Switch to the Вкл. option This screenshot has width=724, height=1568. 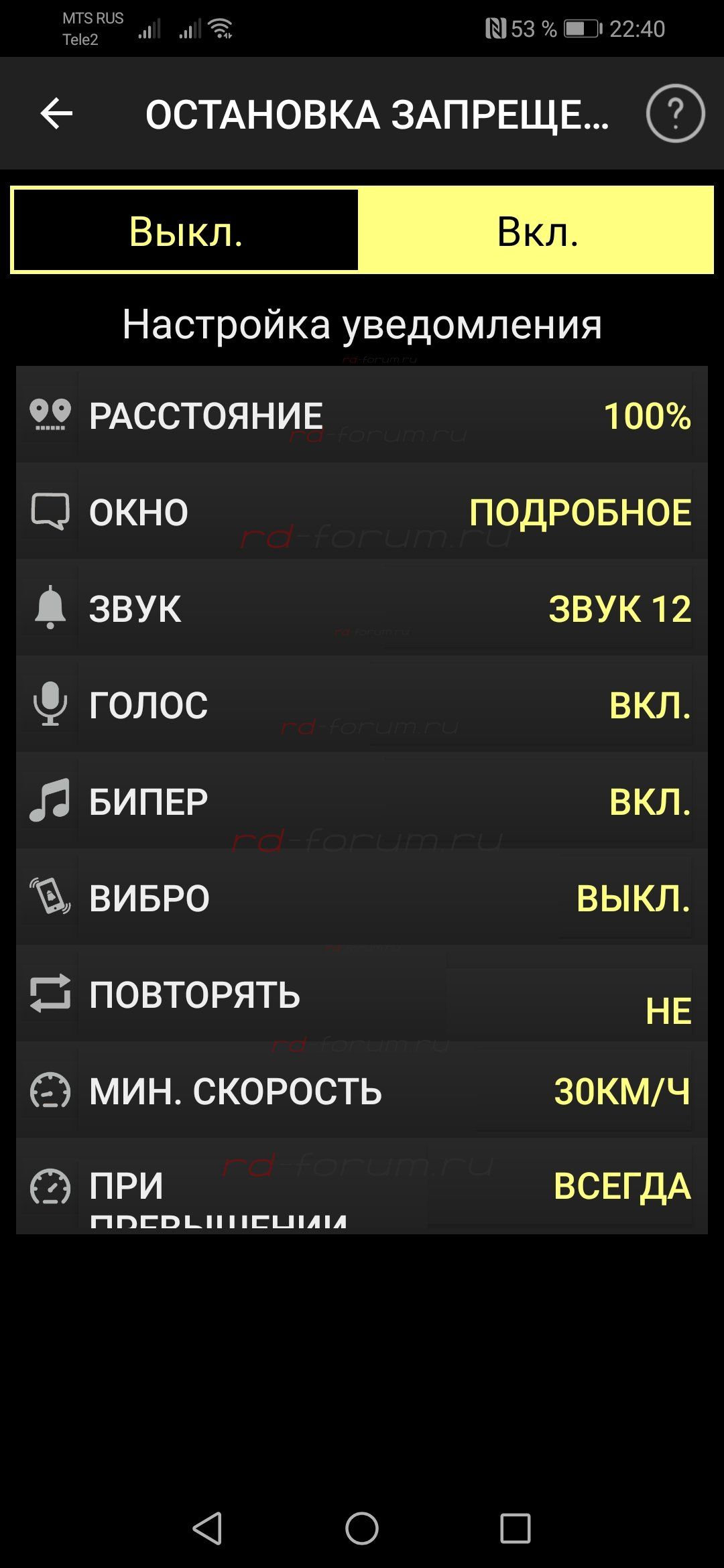tap(537, 231)
